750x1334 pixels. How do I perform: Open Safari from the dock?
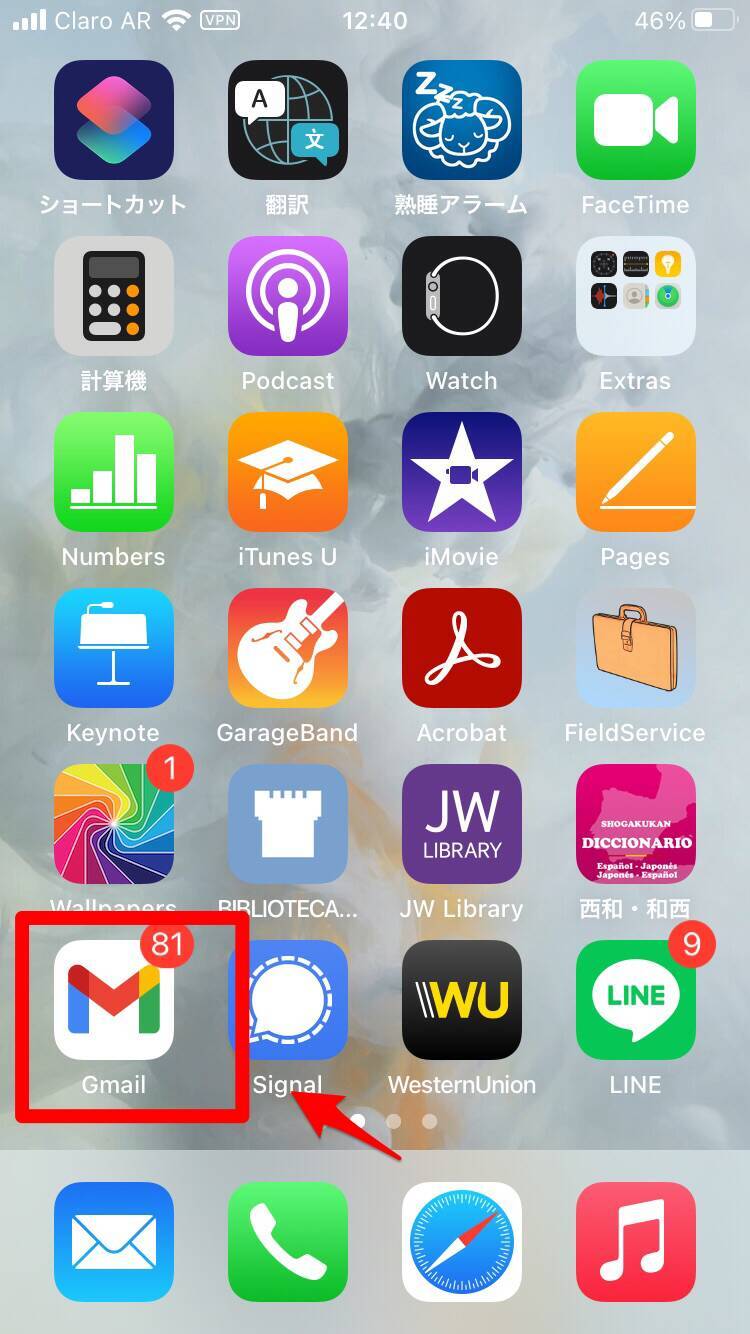(x=462, y=1242)
